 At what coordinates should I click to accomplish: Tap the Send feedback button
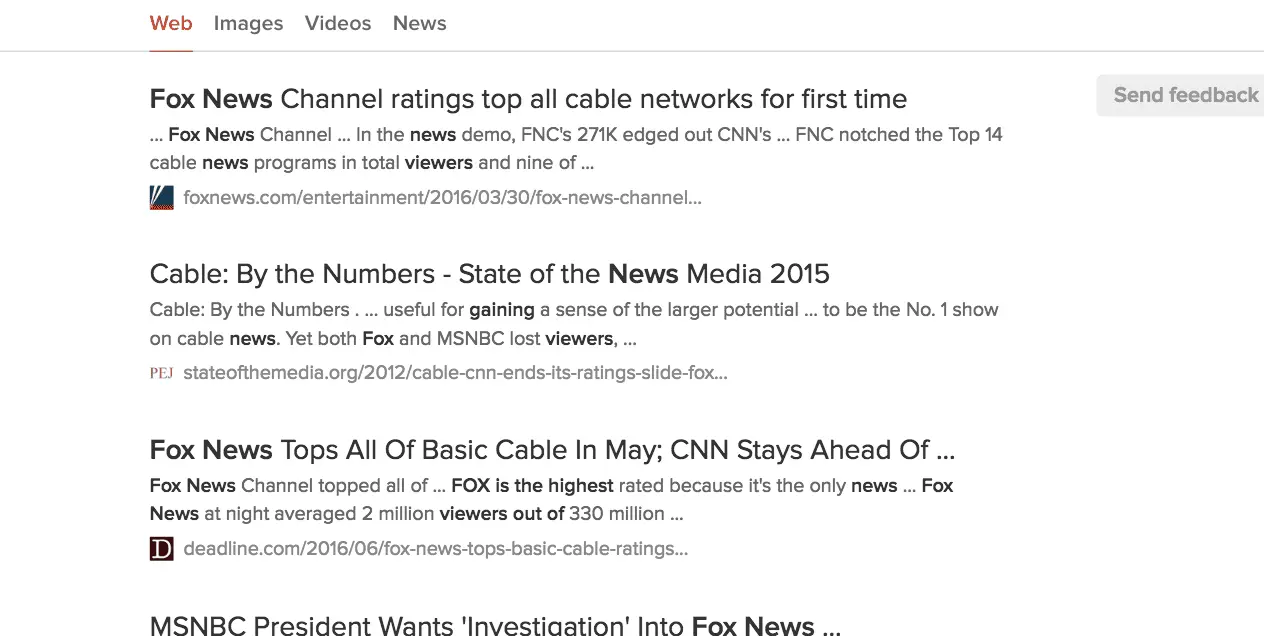(1184, 95)
